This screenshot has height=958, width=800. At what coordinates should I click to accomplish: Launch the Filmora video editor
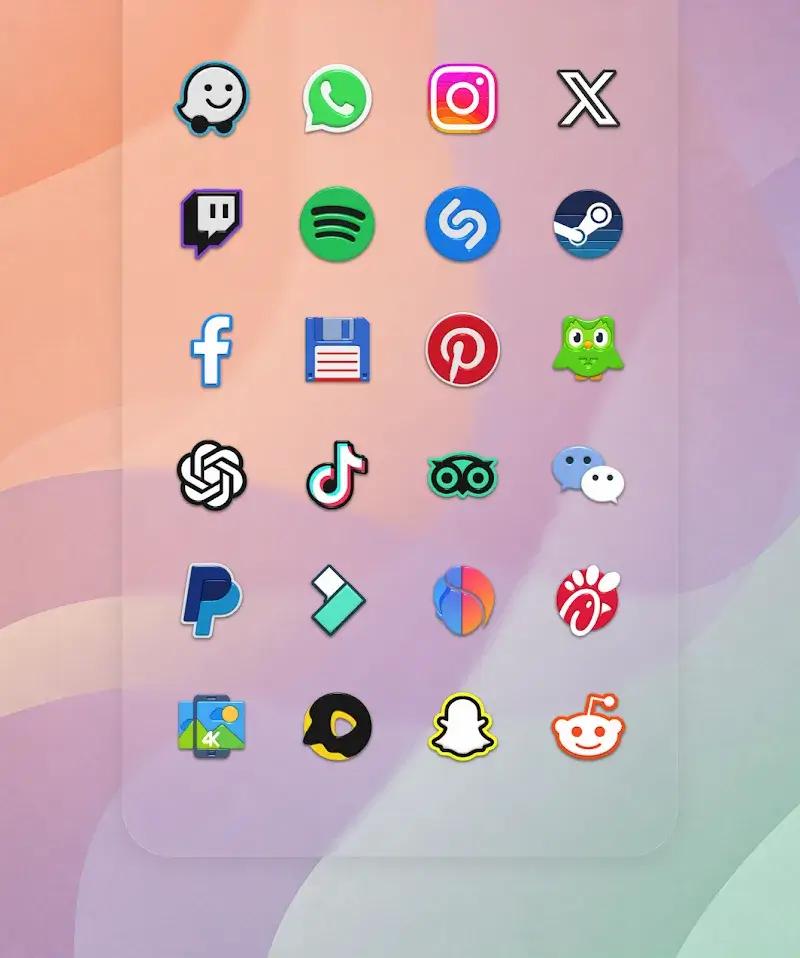(338, 600)
